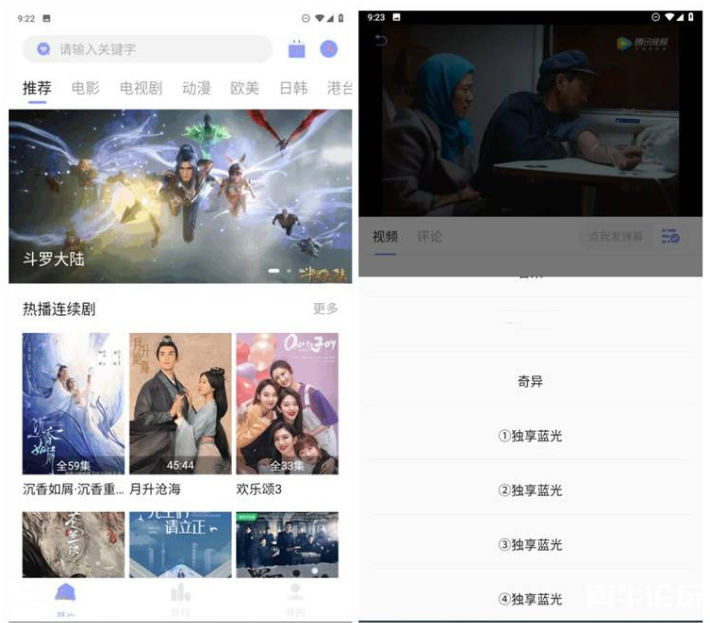Go to the 欧美 tab

click(245, 88)
